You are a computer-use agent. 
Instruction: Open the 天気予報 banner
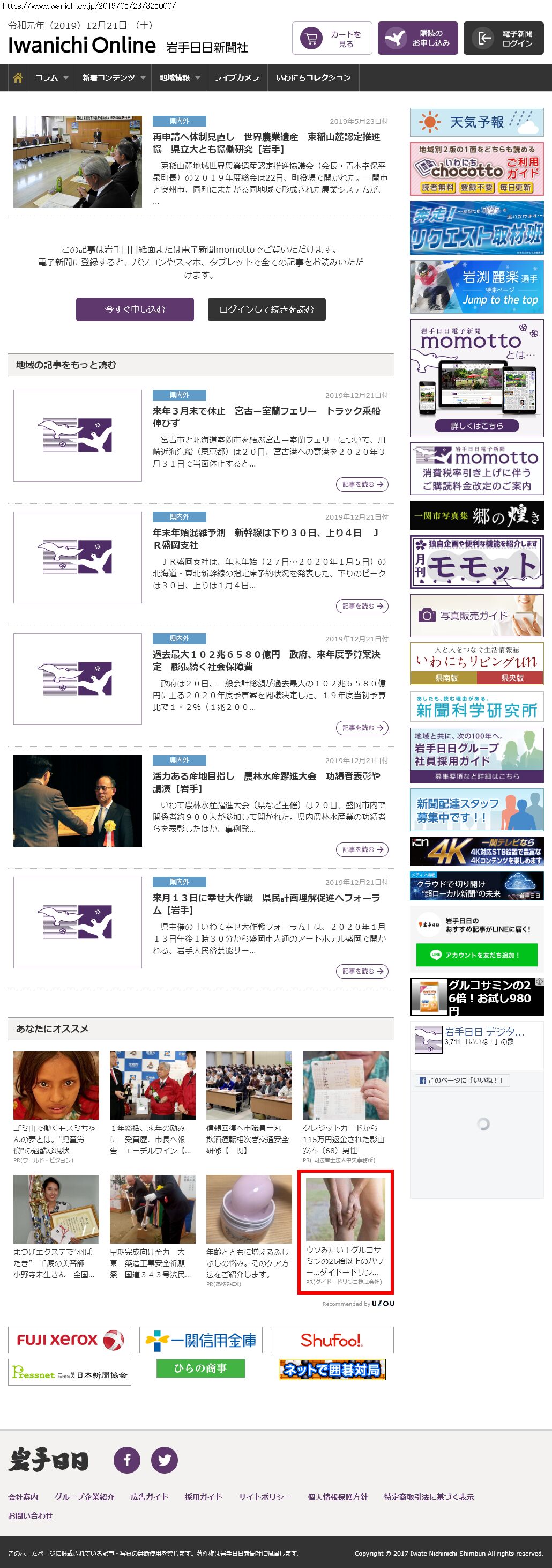pyautogui.click(x=476, y=122)
